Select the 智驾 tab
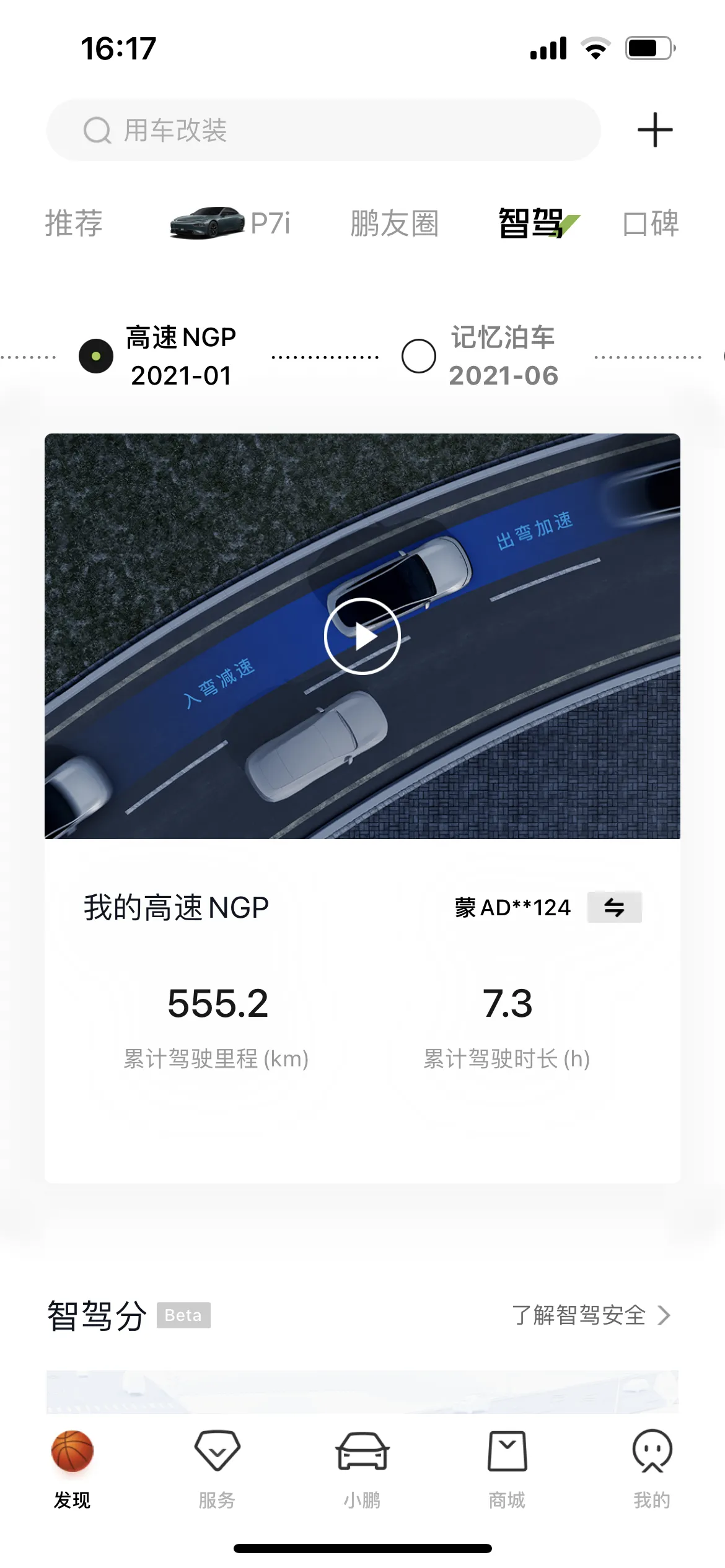 click(x=538, y=224)
